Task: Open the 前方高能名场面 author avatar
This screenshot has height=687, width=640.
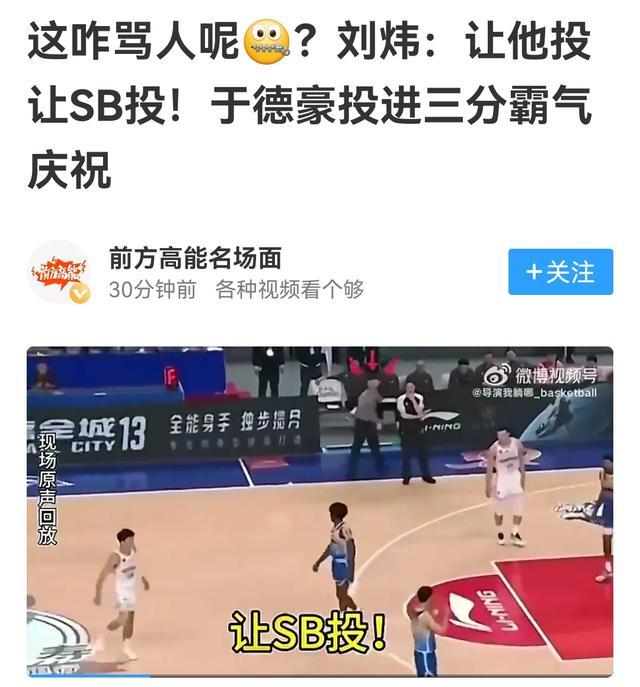Action: (x=59, y=272)
